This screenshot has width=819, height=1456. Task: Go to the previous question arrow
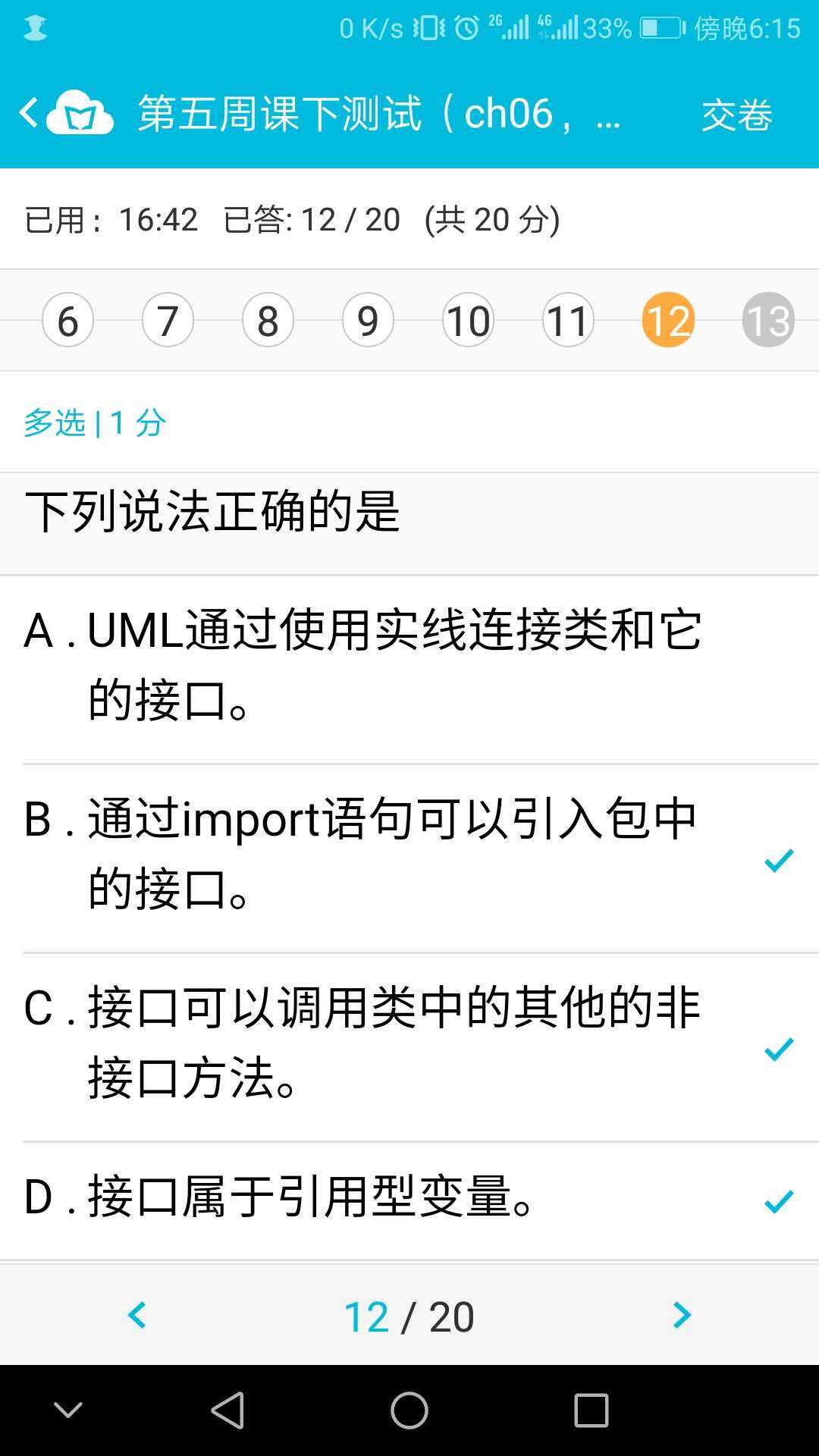[x=137, y=1316]
